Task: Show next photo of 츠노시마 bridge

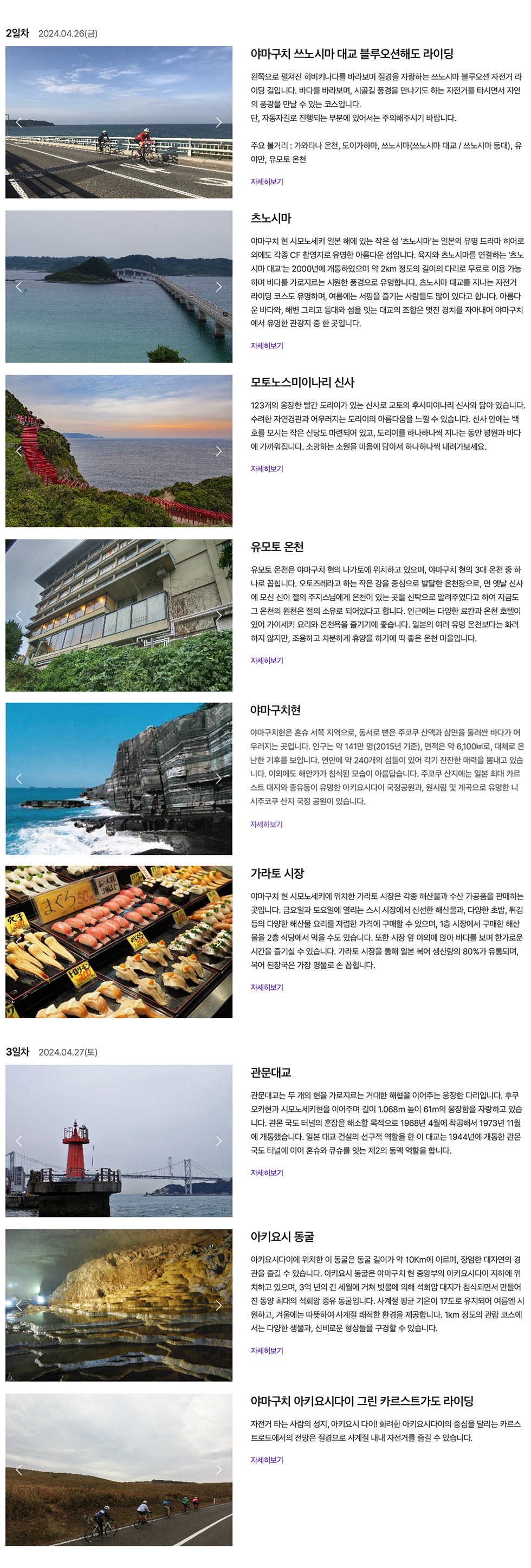Action: 218,287
